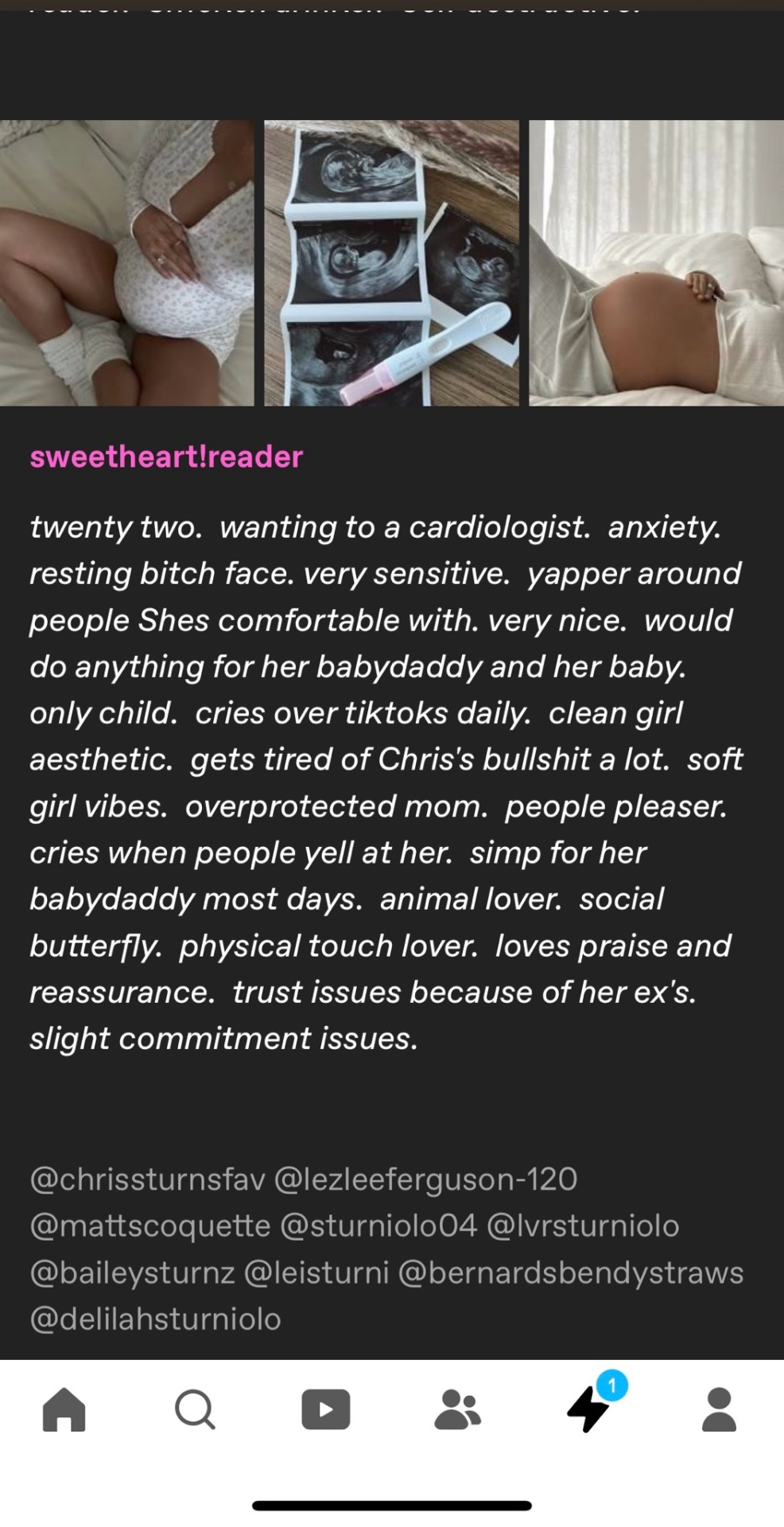Open the photo by the white curtains
This screenshot has height=1527, width=784.
[656, 262]
